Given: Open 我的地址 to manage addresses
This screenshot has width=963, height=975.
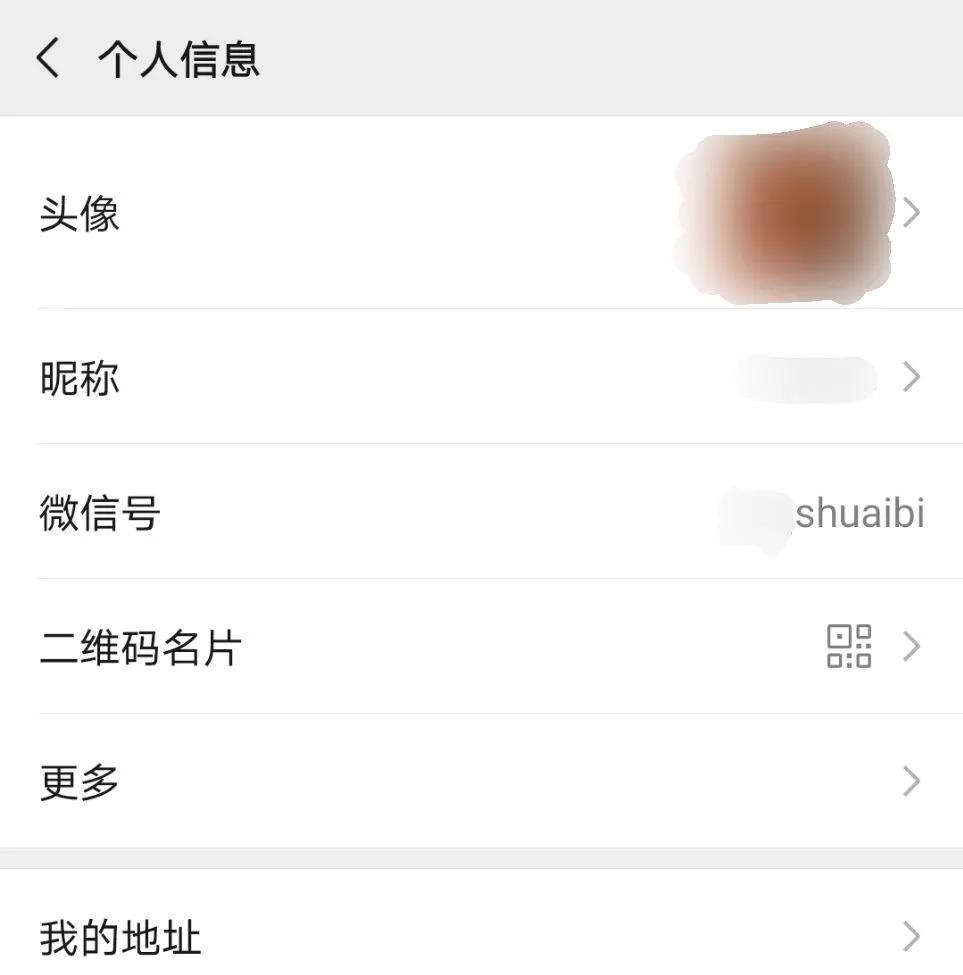Looking at the screenshot, I should point(400,936).
